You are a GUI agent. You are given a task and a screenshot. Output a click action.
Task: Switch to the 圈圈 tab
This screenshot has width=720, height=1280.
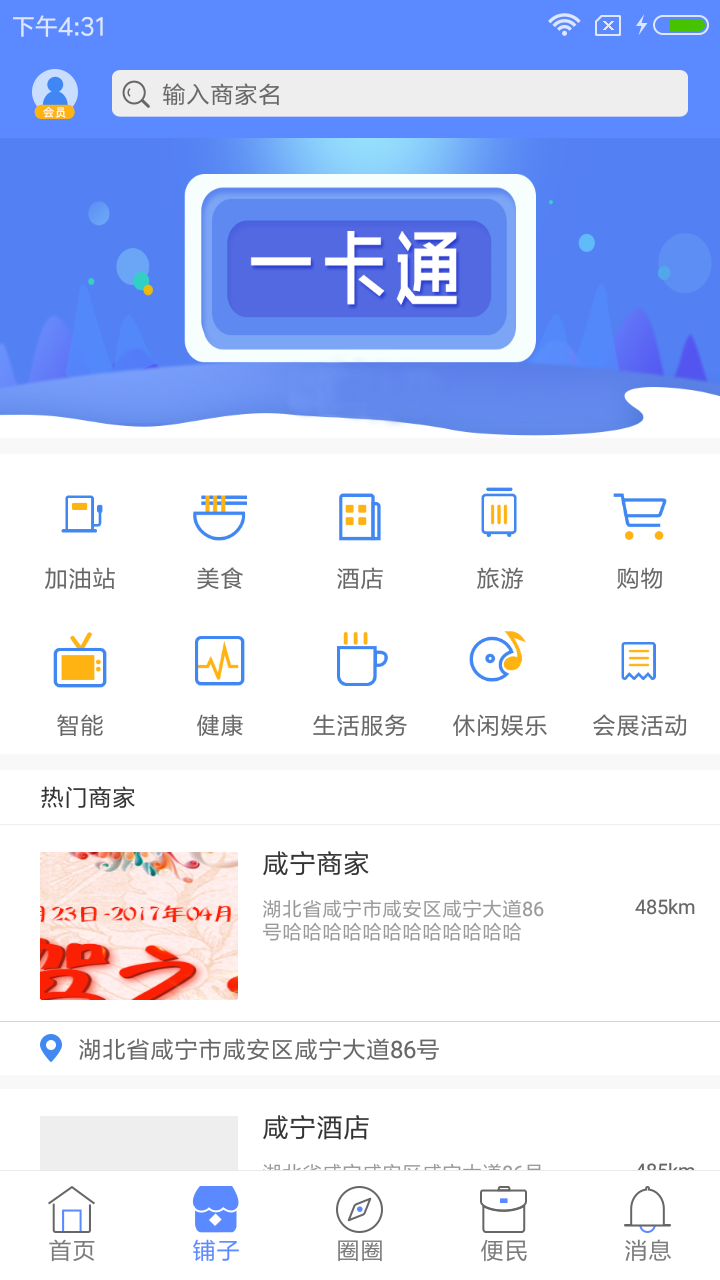point(360,1224)
